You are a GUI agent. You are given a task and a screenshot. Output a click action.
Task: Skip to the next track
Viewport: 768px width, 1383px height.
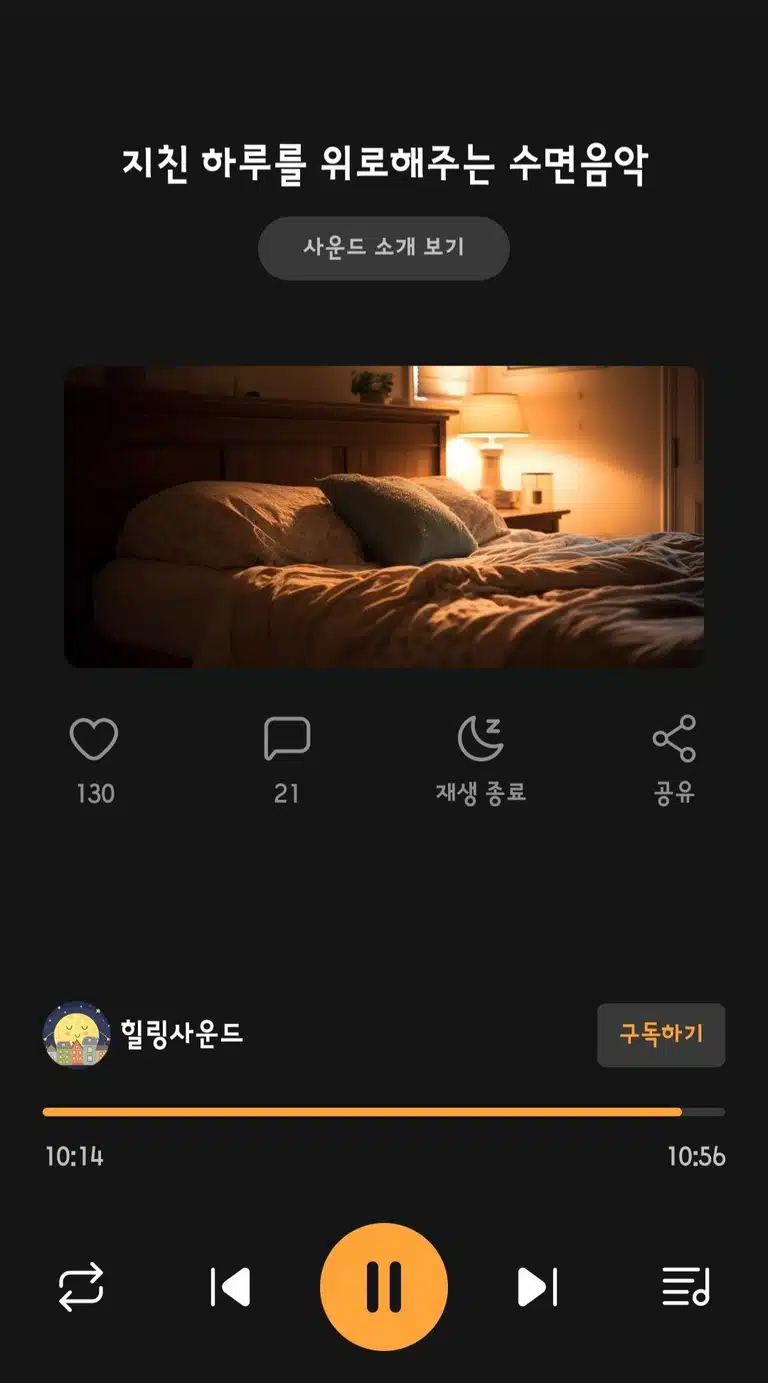tap(537, 1287)
